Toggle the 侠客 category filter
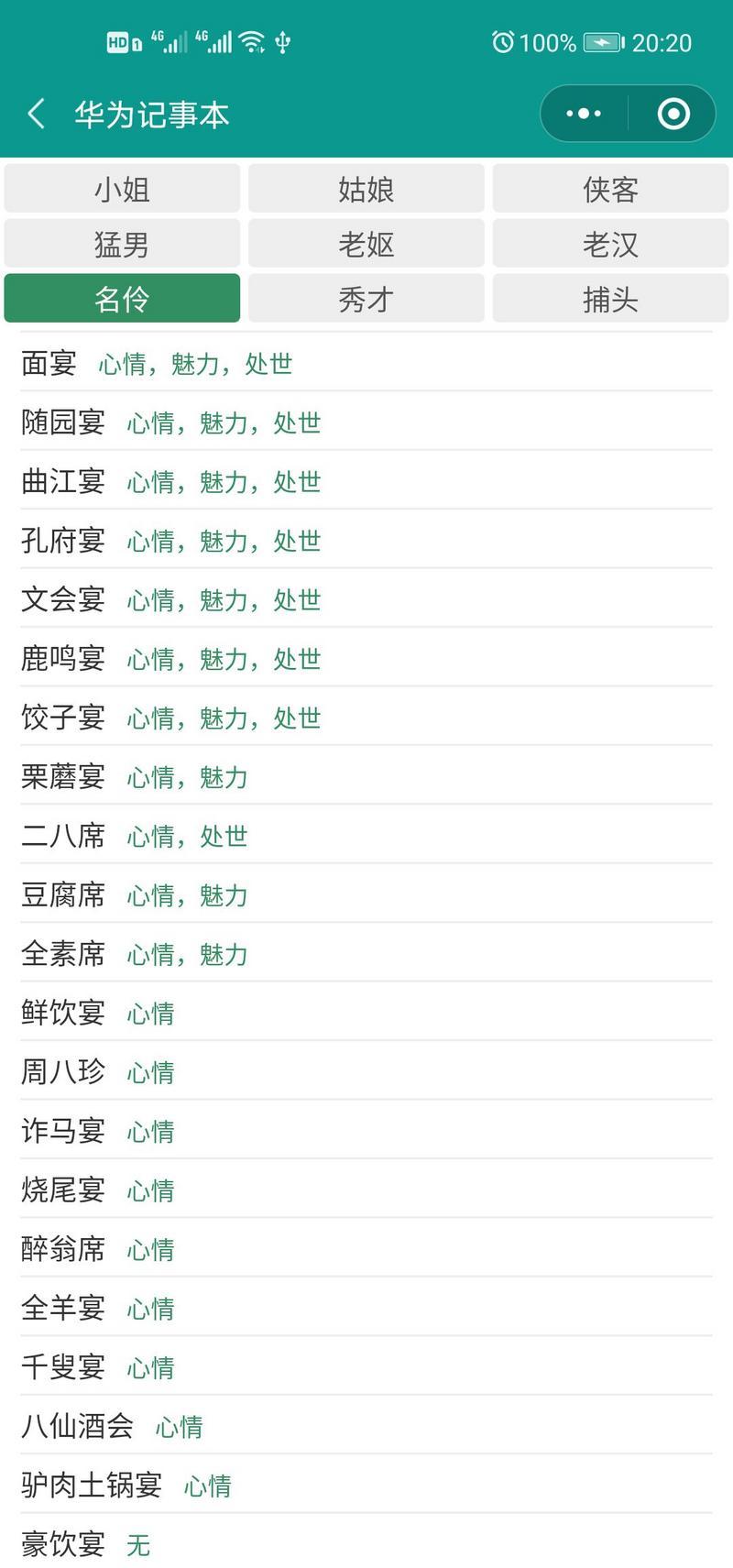 pyautogui.click(x=610, y=189)
